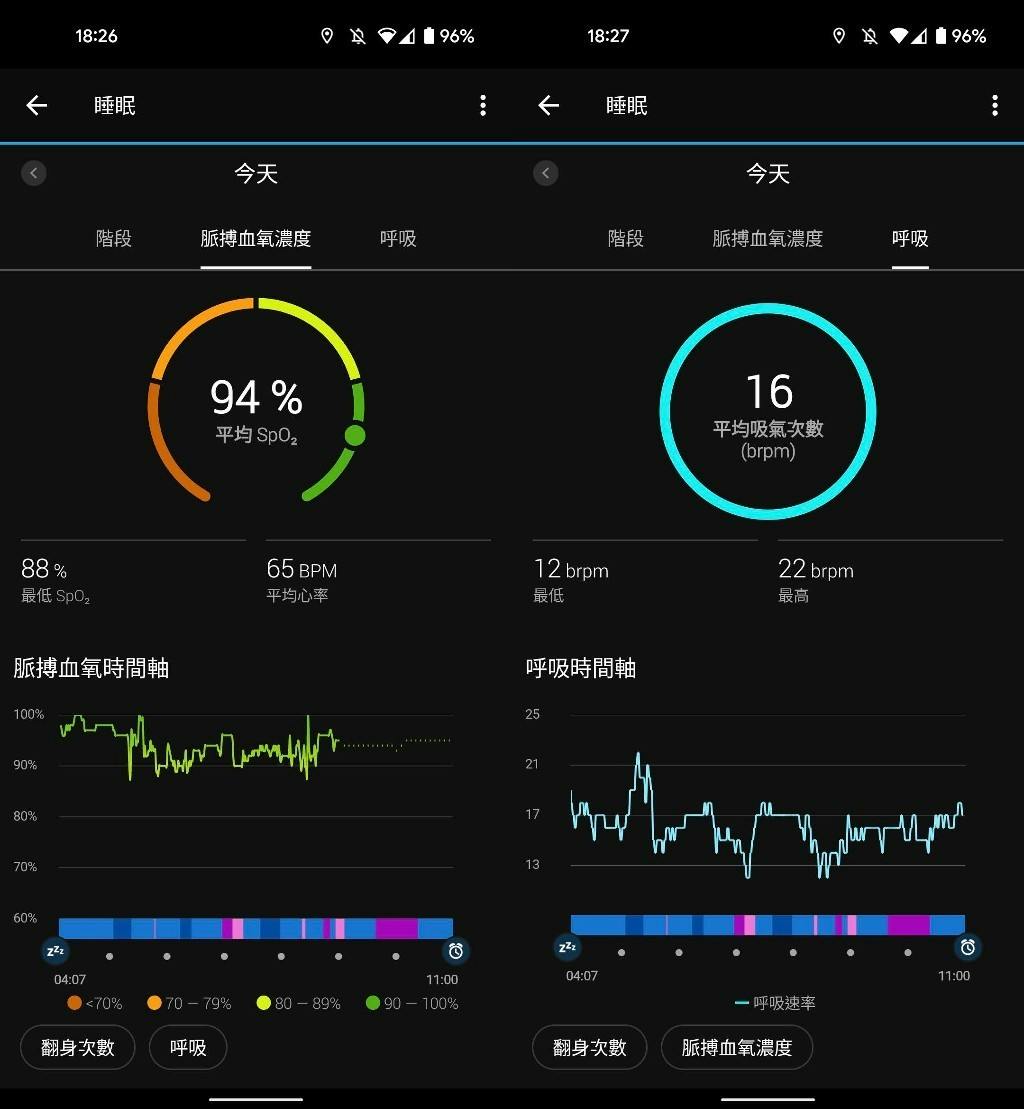The width and height of the screenshot is (1024, 1109).
Task: Show previous day on the 平均 SpO₂ screen
Action: [x=34, y=173]
